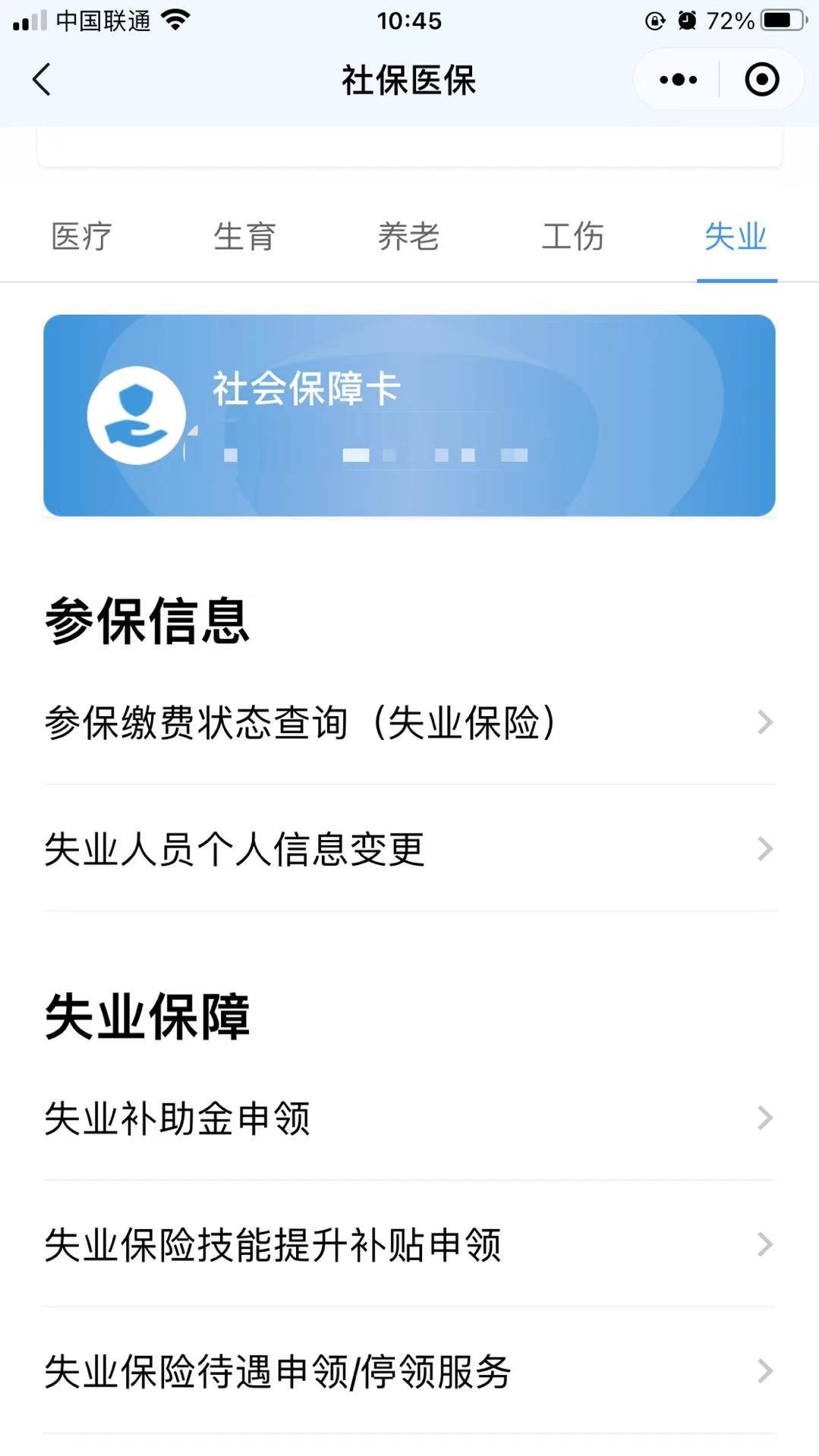Go back from 社保医保 page
The width and height of the screenshot is (819, 1456).
42,80
